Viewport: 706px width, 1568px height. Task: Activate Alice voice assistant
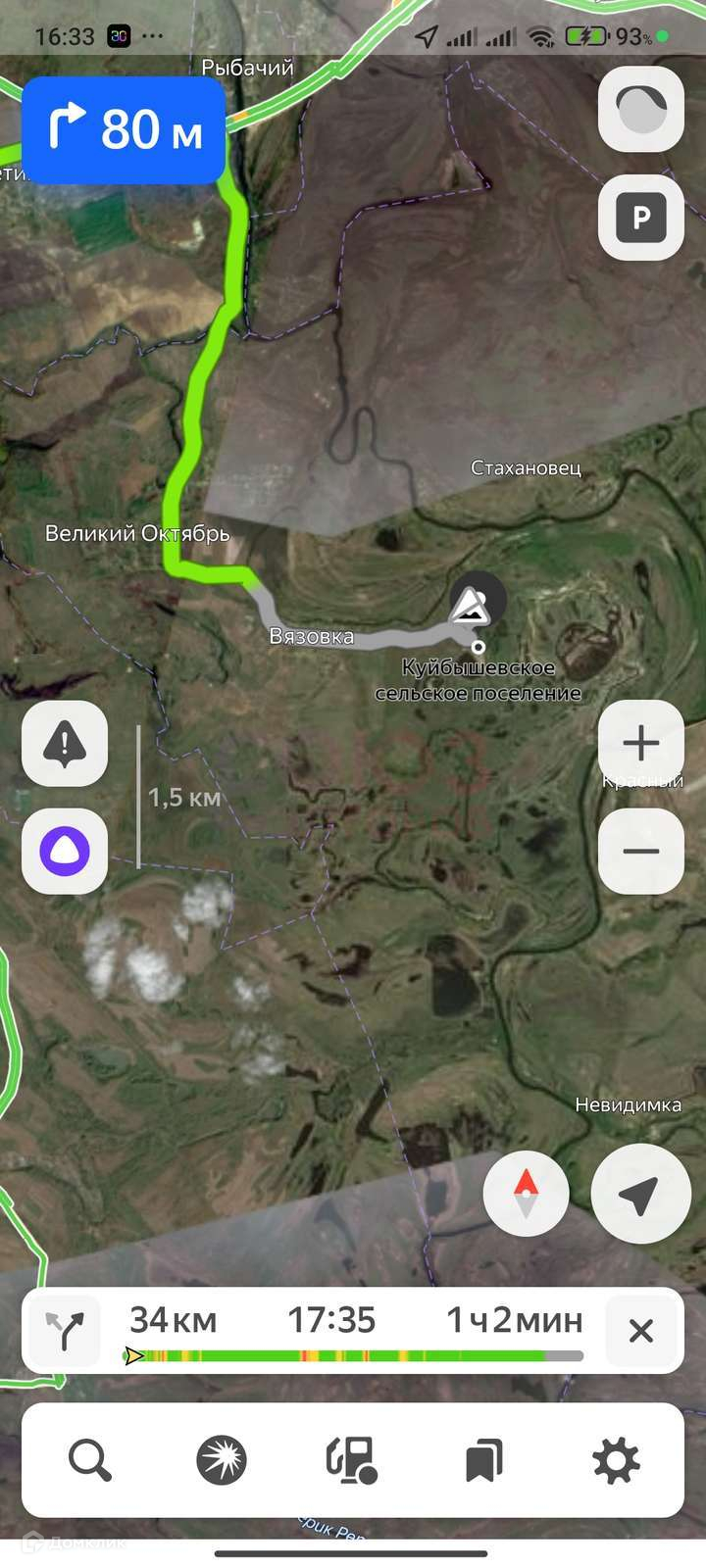point(65,851)
